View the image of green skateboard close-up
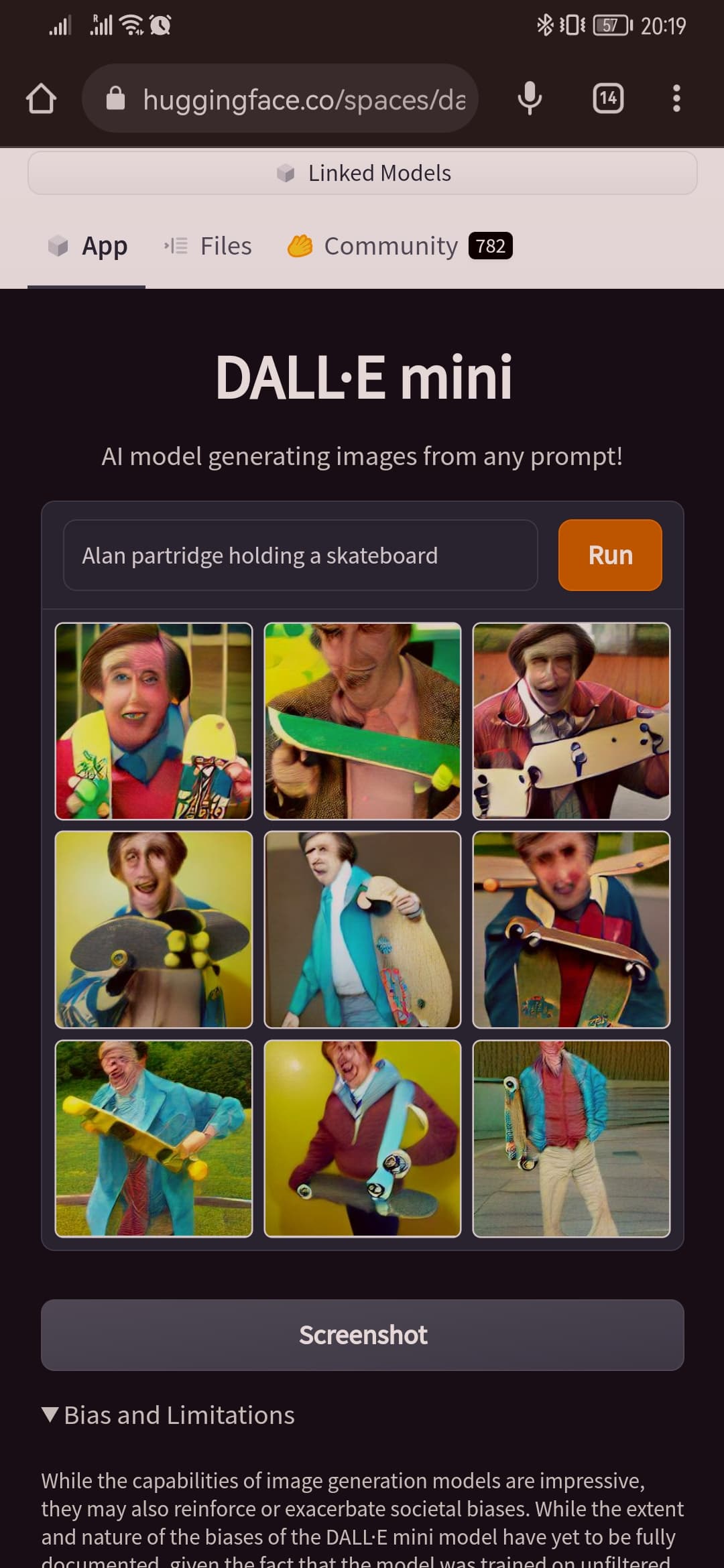Image resolution: width=724 pixels, height=1568 pixels. coord(362,721)
